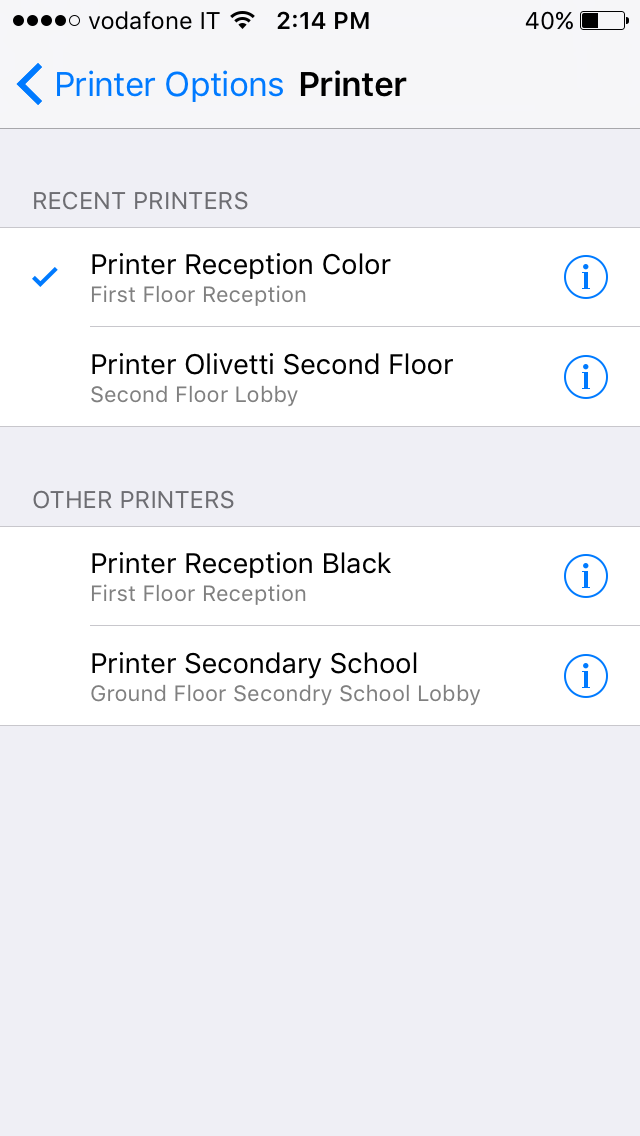
Task: Tap info icon for Printer Secondary School
Action: pyautogui.click(x=586, y=676)
